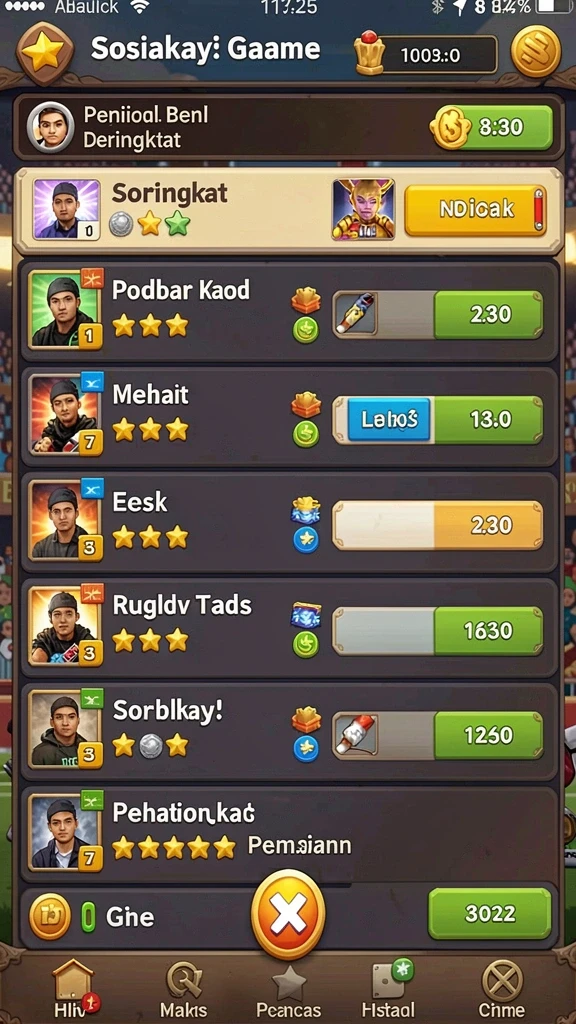The height and width of the screenshot is (1024, 576).
Task: Tap the yellow NDicak button
Action: tap(475, 210)
